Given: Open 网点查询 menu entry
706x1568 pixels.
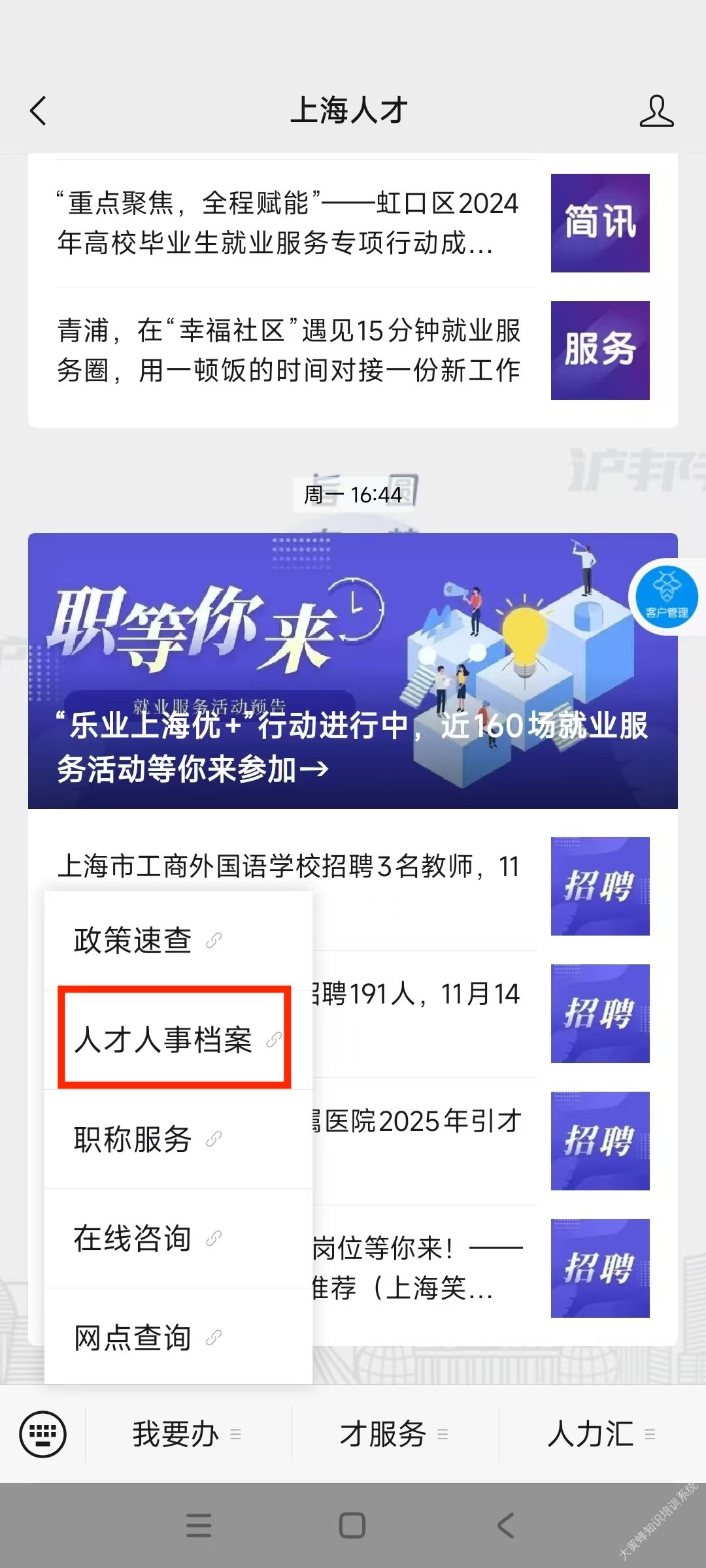Looking at the screenshot, I should click(x=147, y=1338).
